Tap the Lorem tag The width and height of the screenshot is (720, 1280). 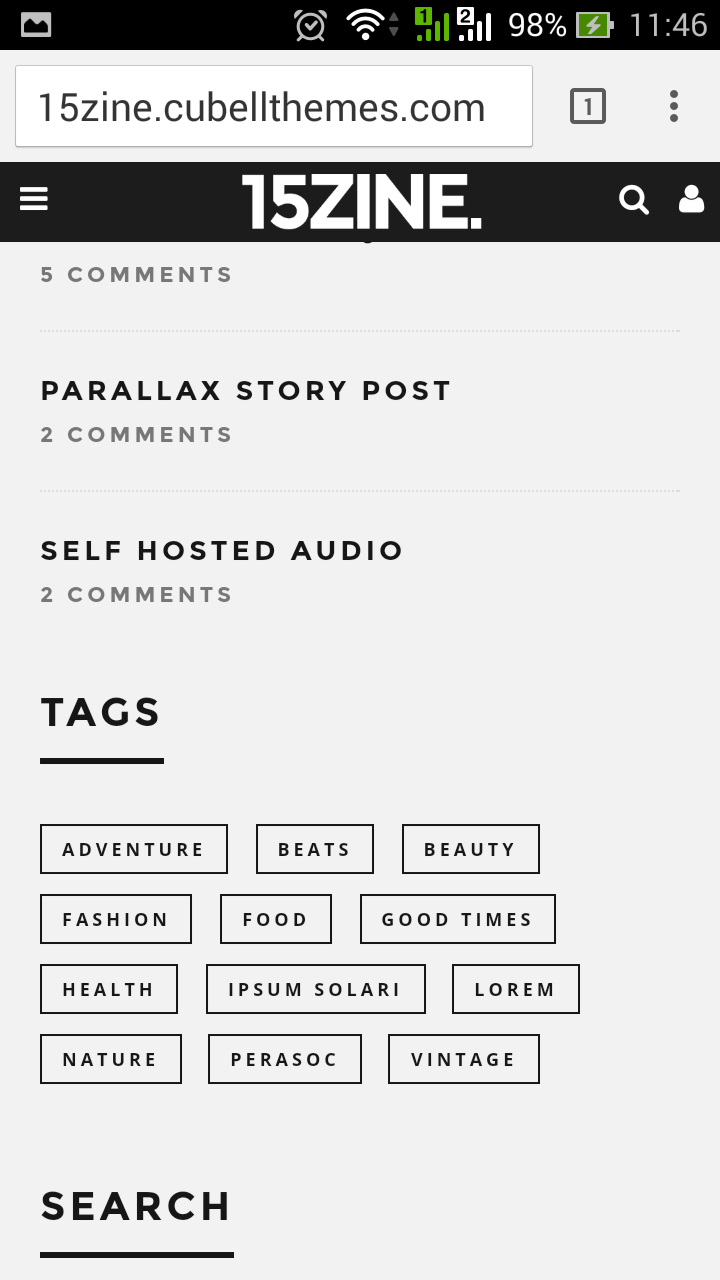click(515, 989)
